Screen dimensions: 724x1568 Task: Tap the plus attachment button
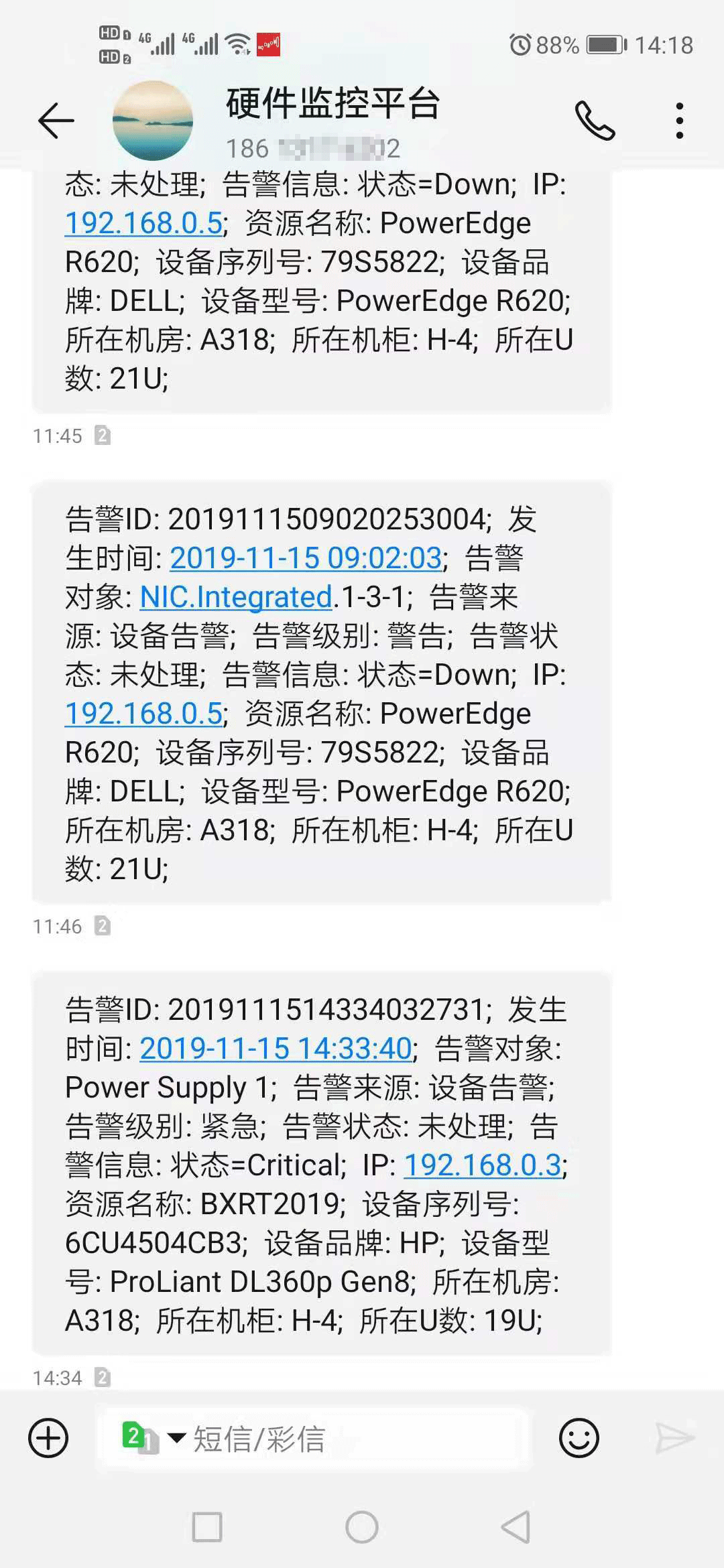(x=48, y=1438)
